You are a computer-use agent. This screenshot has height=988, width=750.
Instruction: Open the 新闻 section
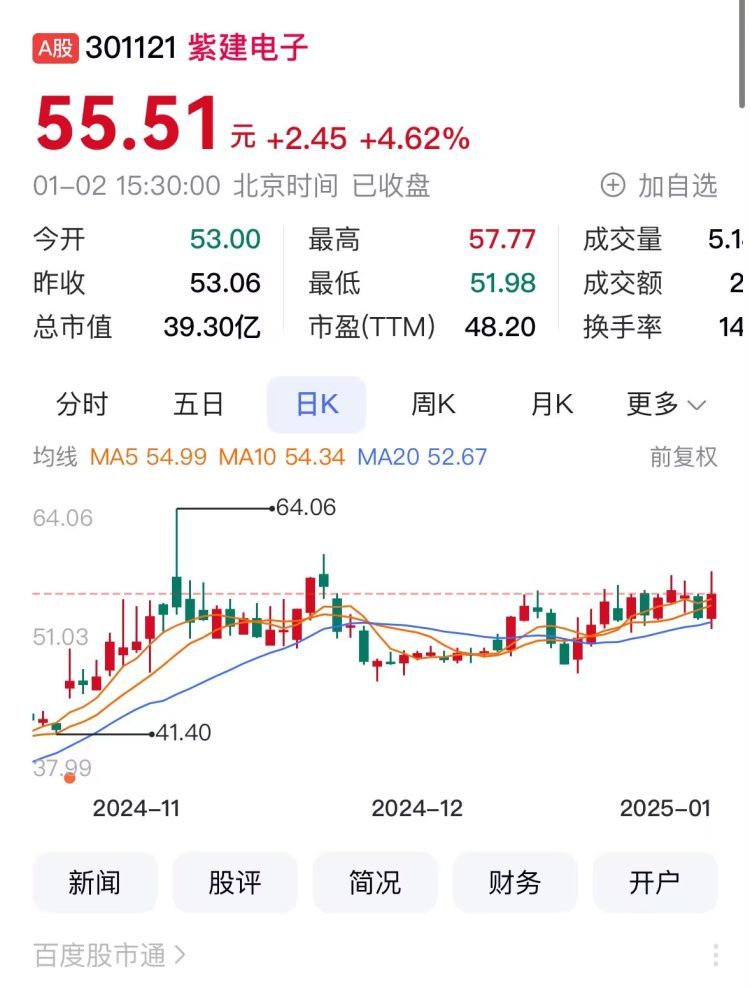95,882
